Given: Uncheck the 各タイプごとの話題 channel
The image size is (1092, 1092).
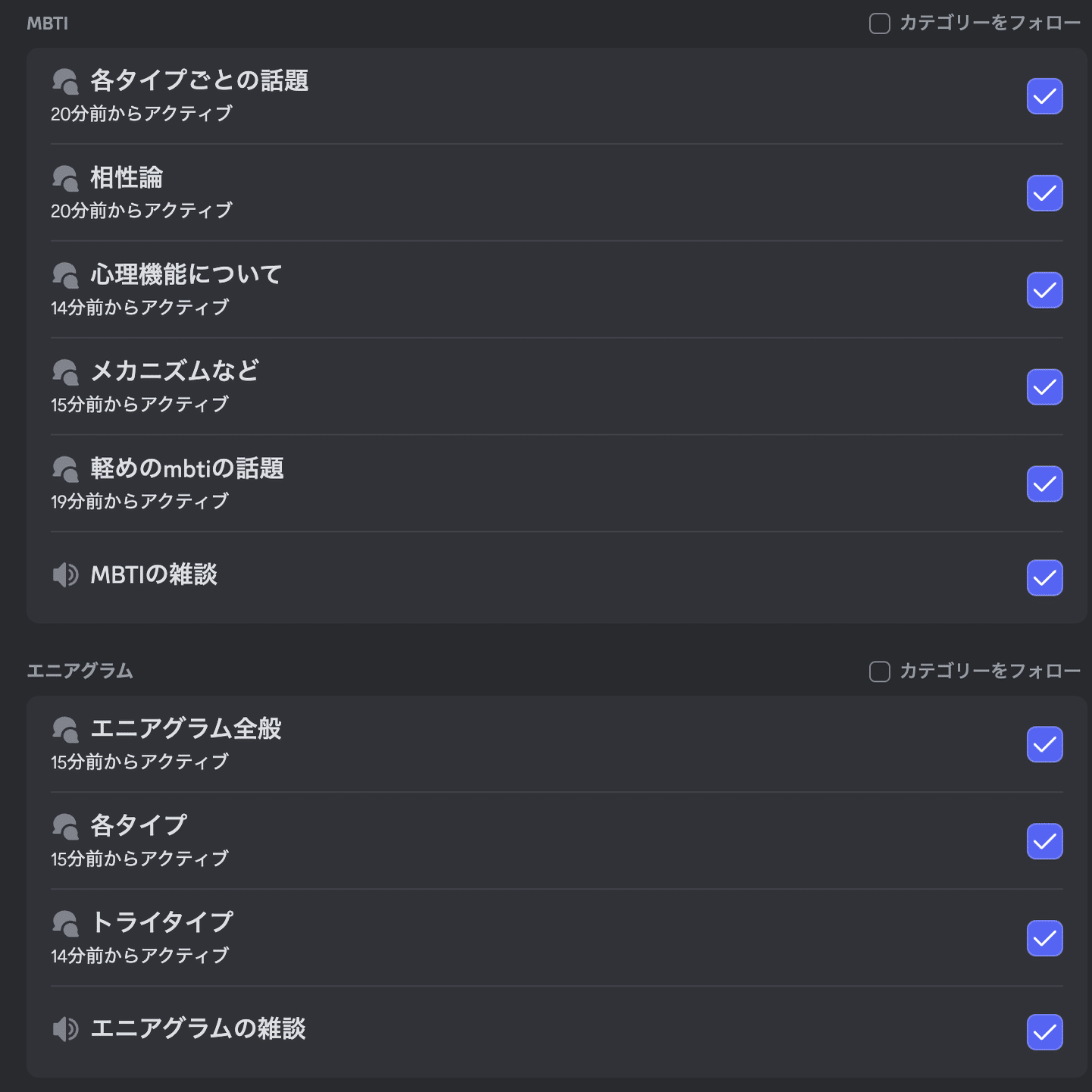Looking at the screenshot, I should click(x=1044, y=96).
